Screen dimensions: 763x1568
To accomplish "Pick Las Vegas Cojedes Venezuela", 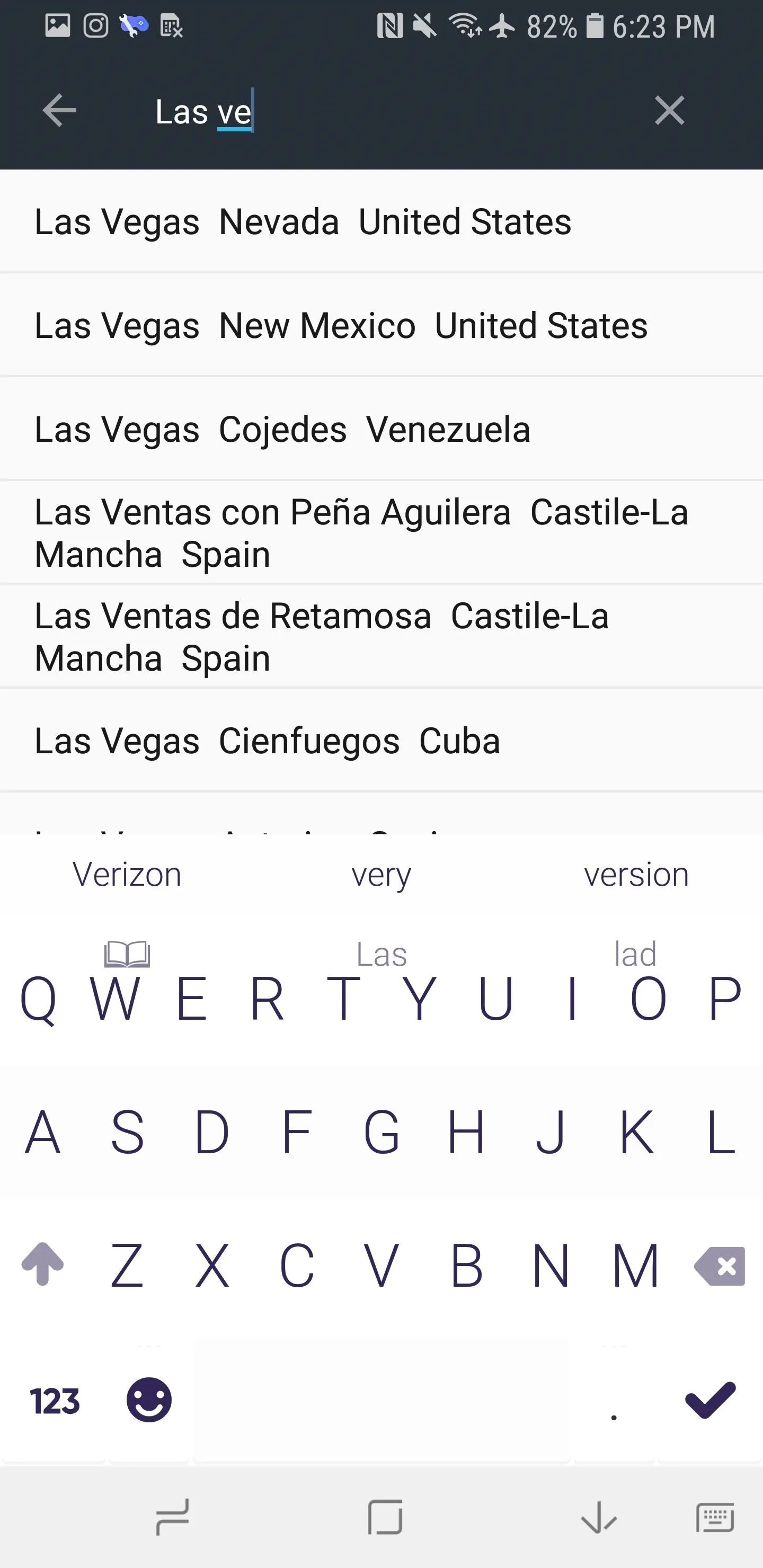I will 381,430.
